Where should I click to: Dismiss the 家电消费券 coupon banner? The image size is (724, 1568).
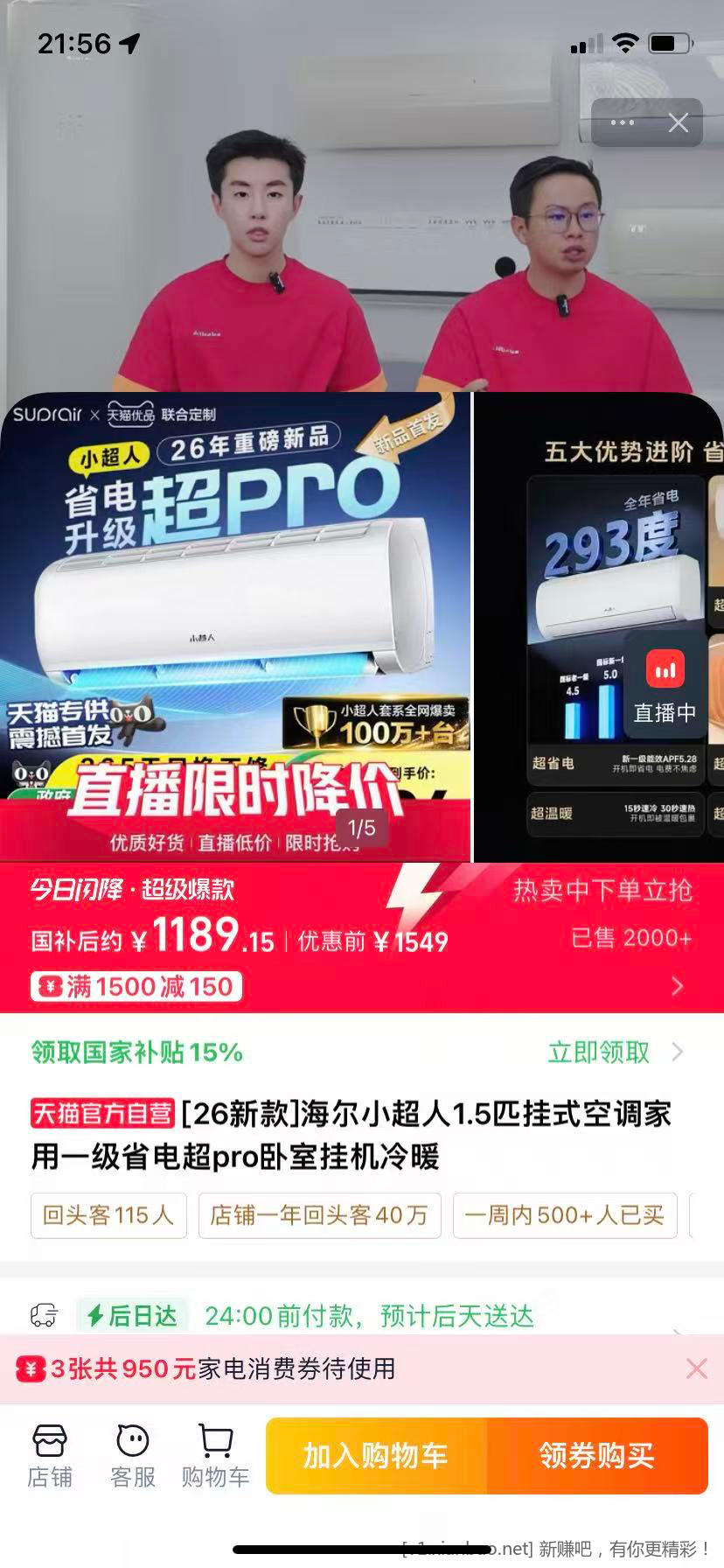pyautogui.click(x=696, y=1368)
